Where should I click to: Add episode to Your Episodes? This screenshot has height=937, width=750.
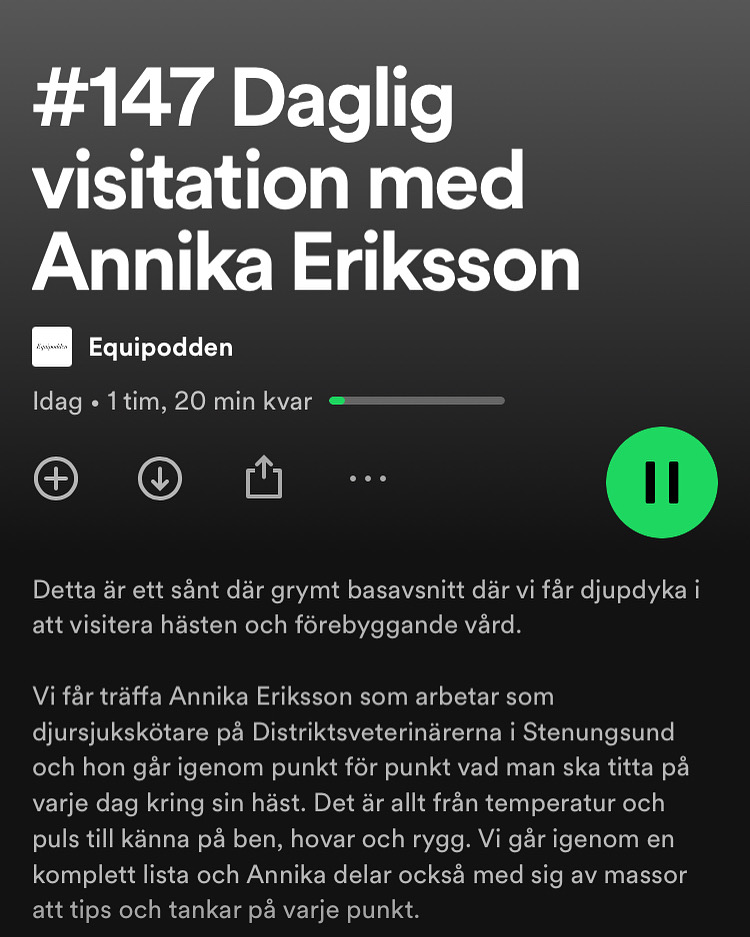[x=56, y=479]
